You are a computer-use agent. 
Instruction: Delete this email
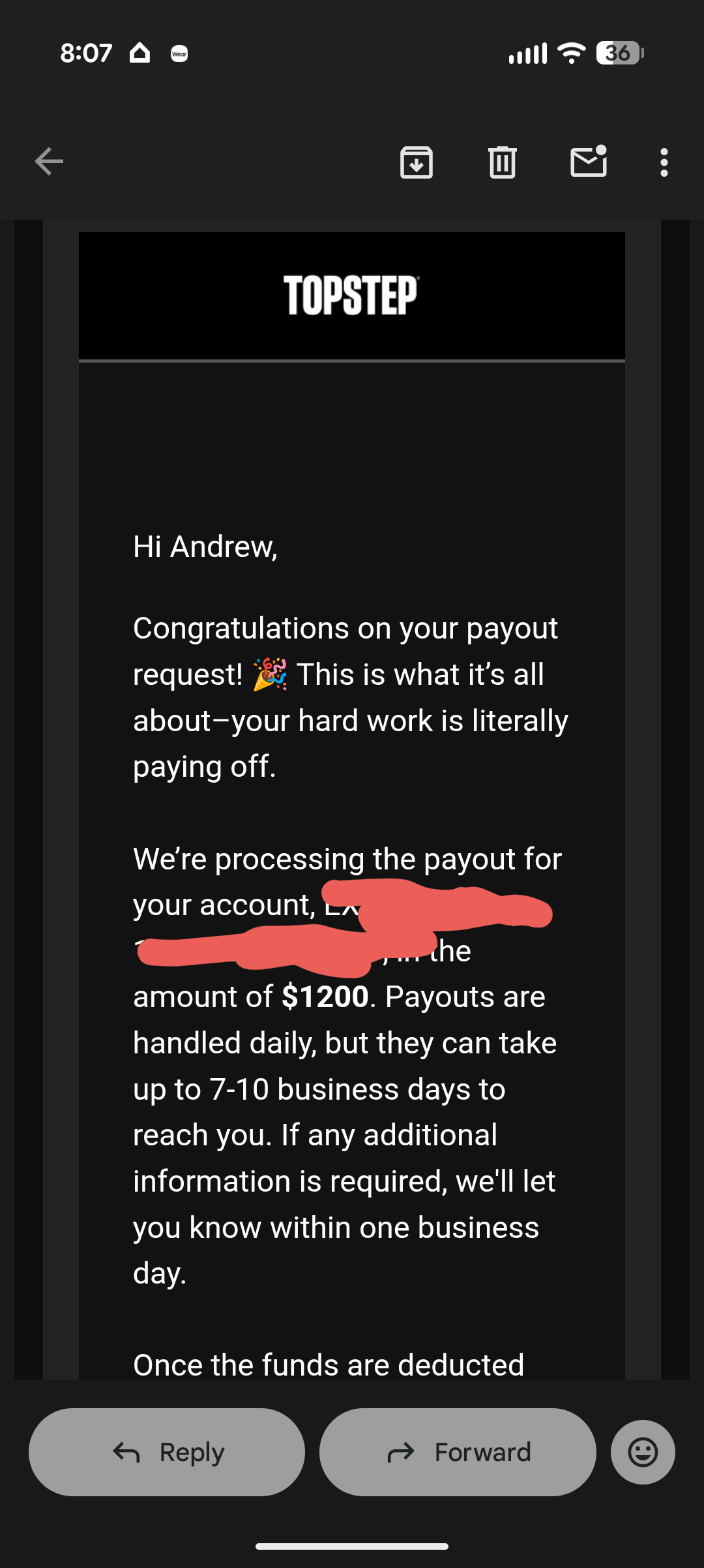502,162
